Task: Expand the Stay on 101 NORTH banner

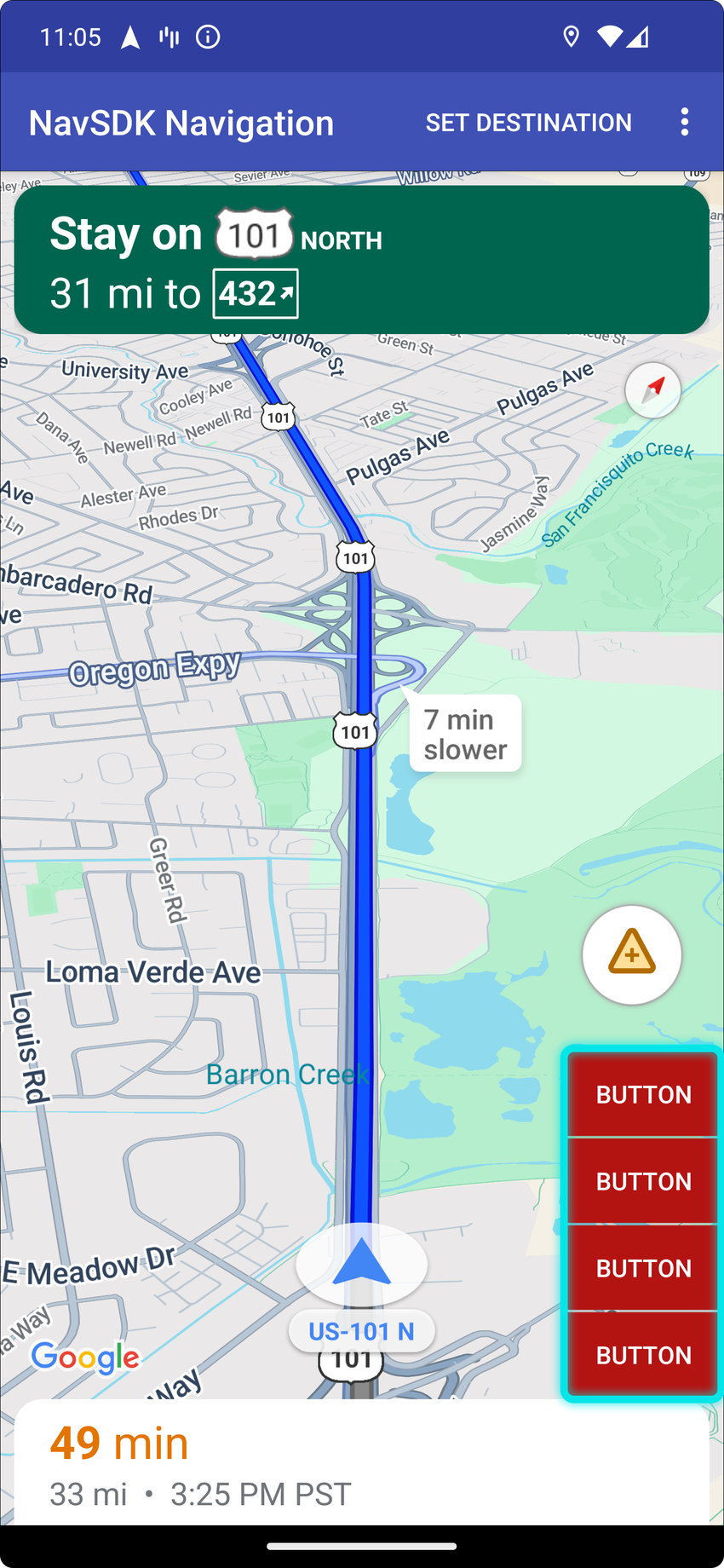Action: pos(361,260)
